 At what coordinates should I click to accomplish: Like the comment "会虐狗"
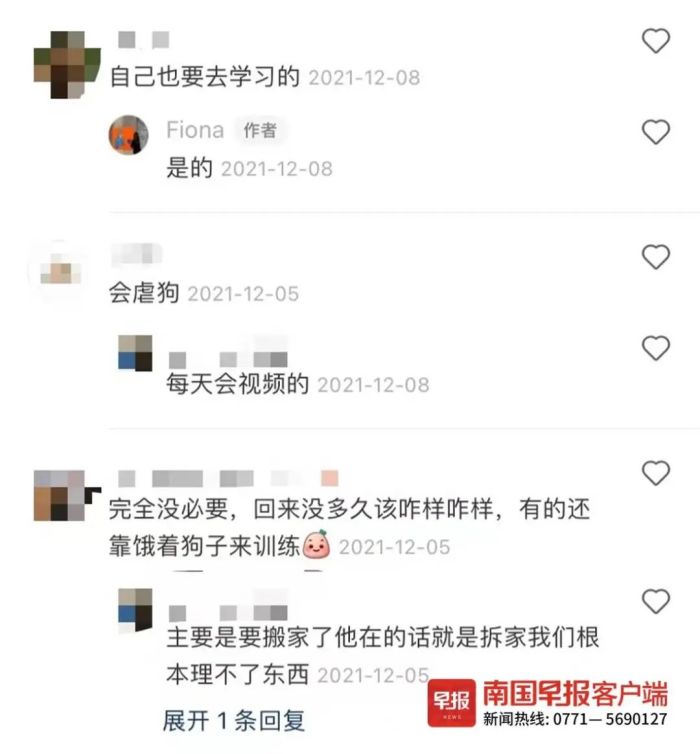pyautogui.click(x=655, y=257)
